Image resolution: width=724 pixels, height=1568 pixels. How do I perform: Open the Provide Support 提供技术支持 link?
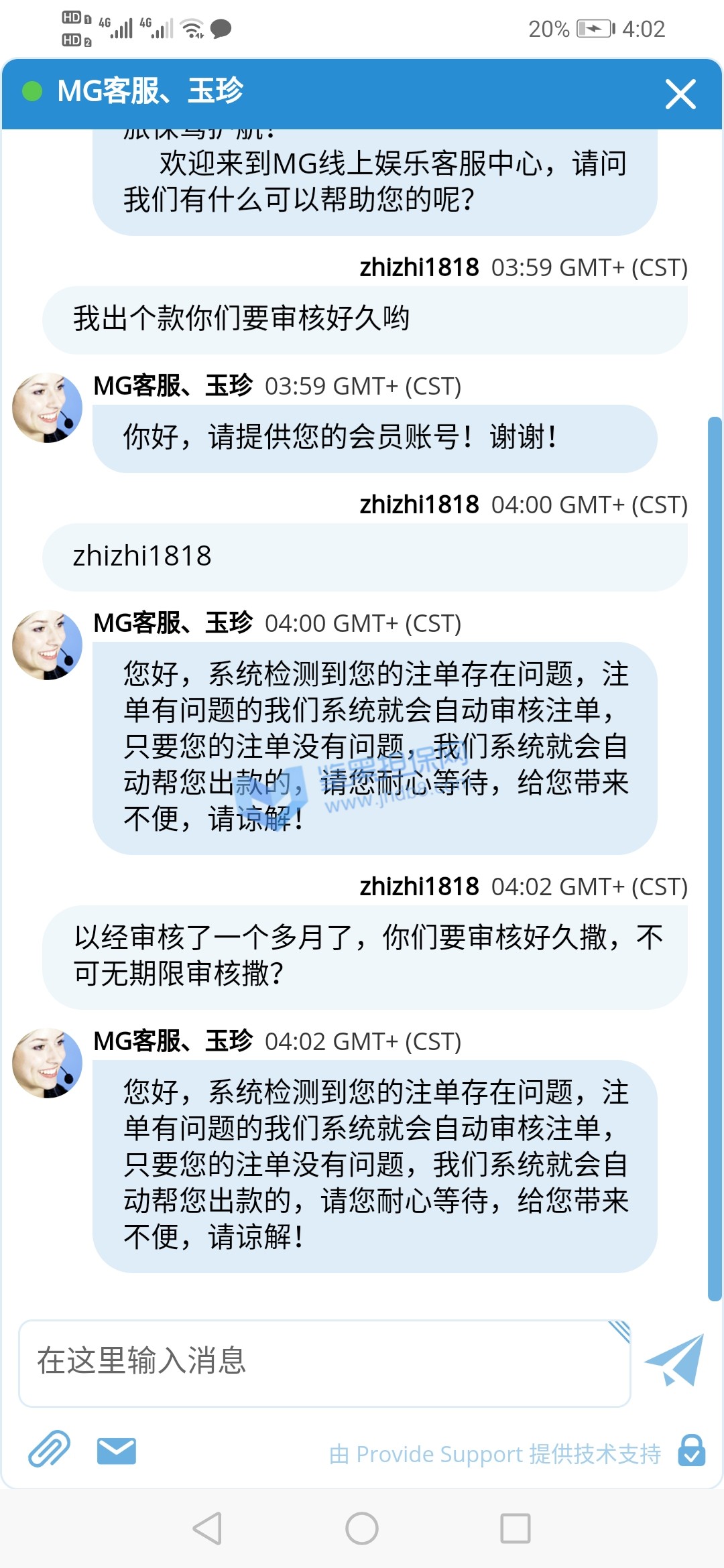point(495,1454)
